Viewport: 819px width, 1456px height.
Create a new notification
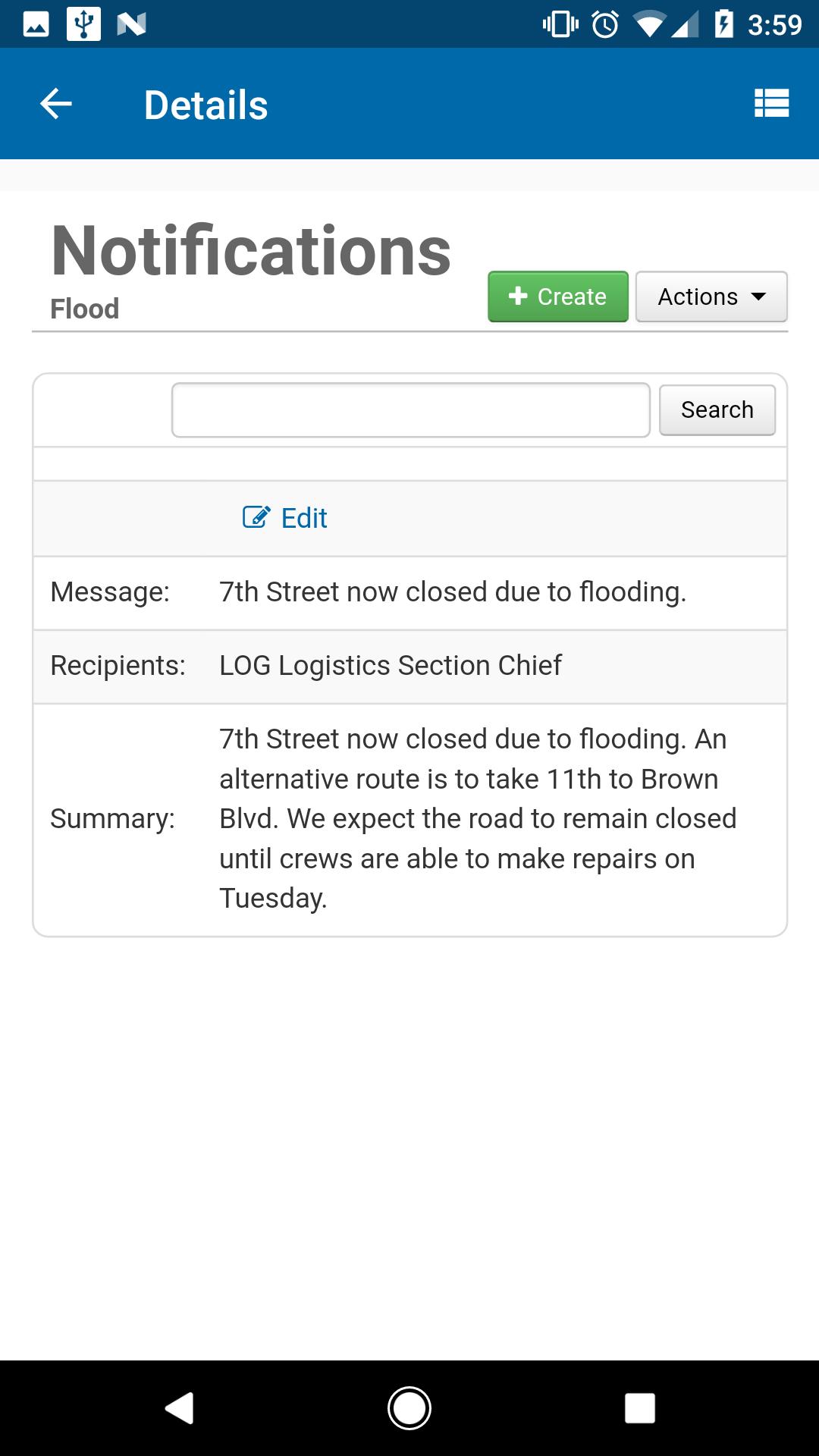[x=558, y=297]
